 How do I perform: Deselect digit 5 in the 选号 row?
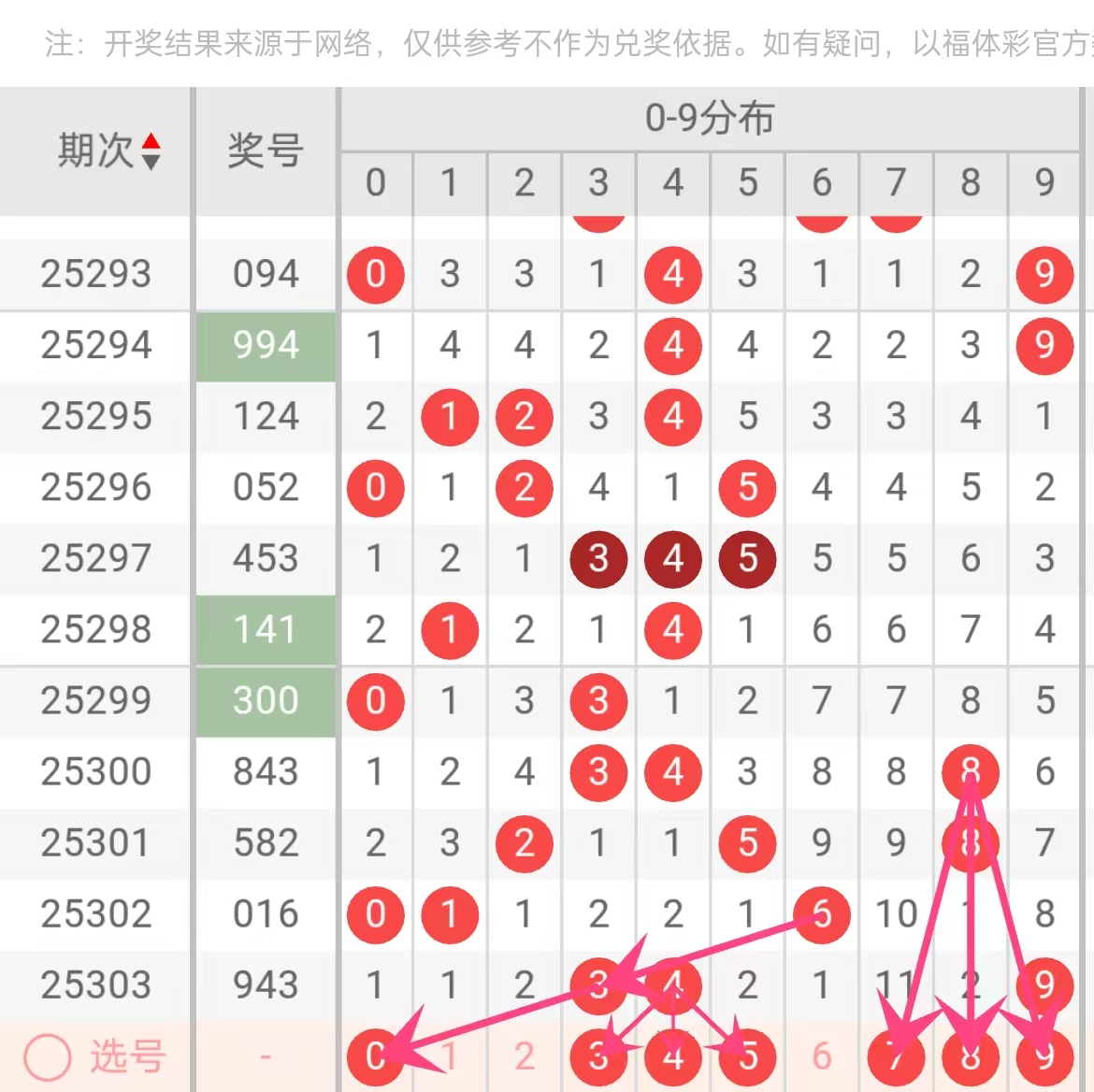coord(747,1056)
